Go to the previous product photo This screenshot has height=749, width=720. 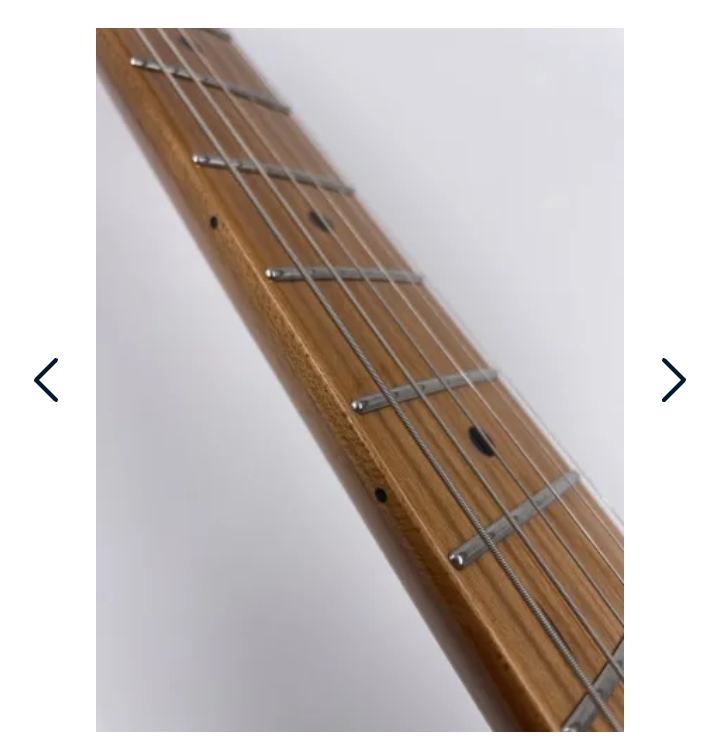point(46,380)
